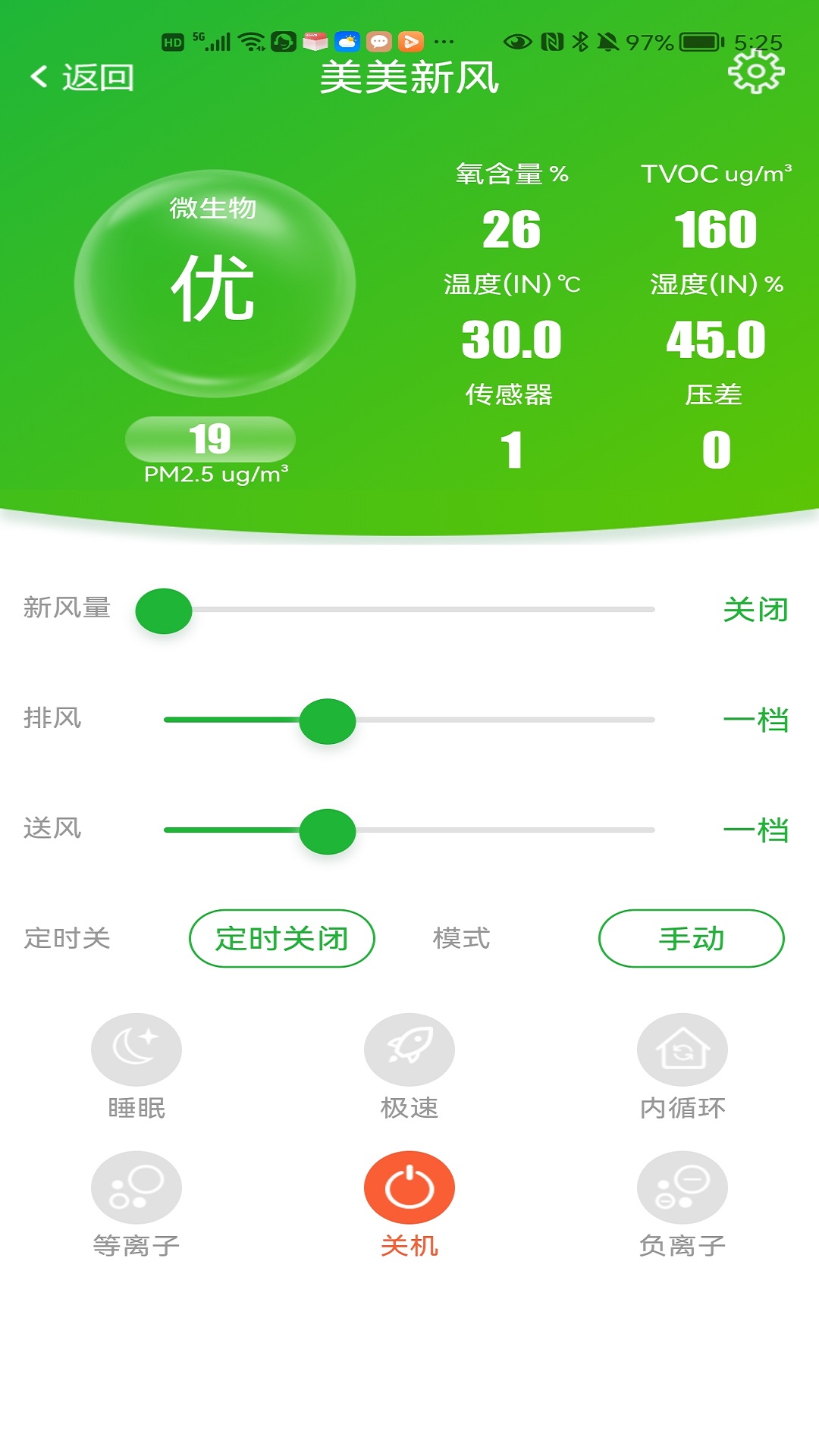Turn on plasma mode (等离子) icon
The height and width of the screenshot is (1456, 819).
(x=136, y=1187)
